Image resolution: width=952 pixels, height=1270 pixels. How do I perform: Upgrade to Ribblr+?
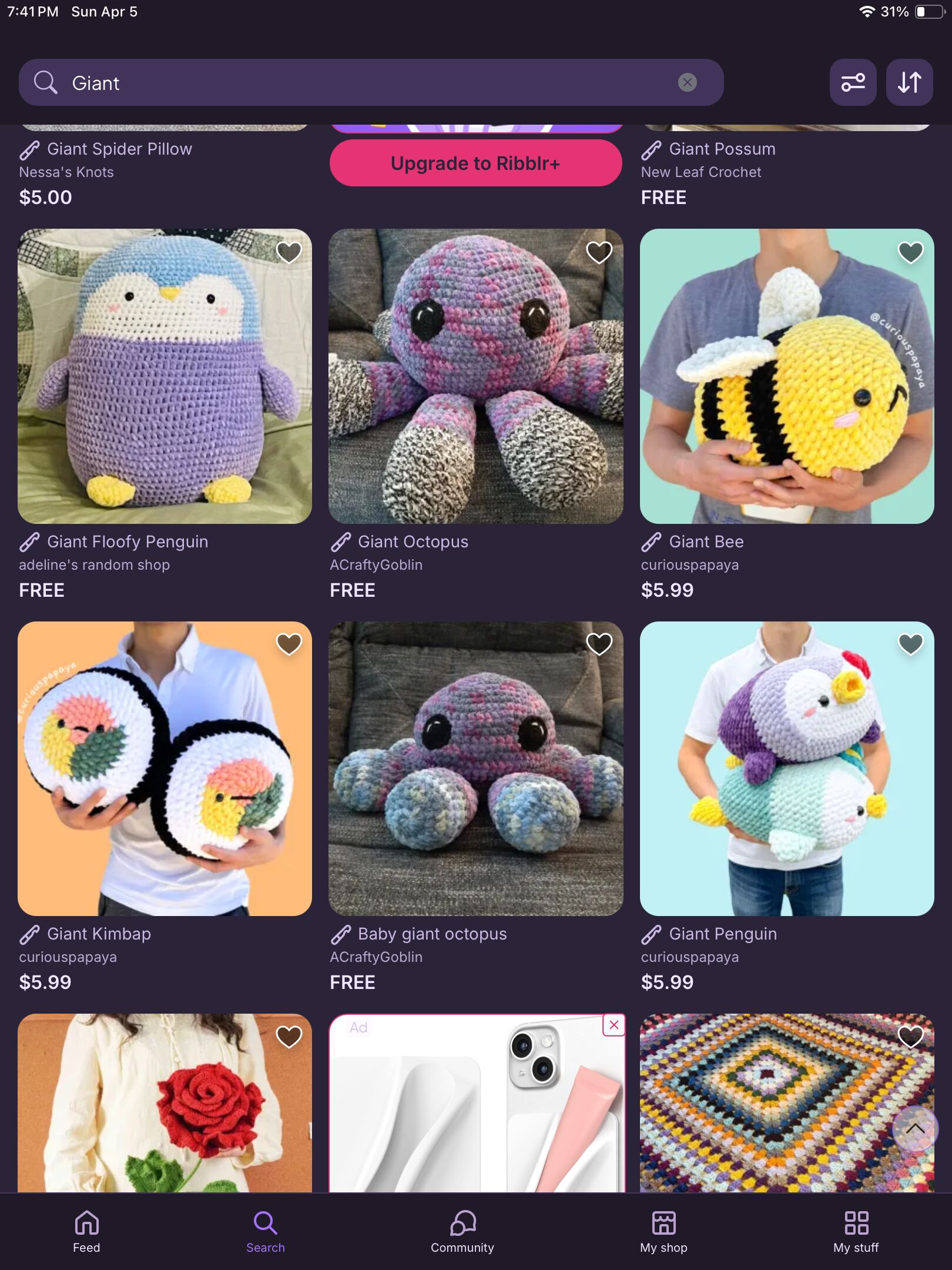click(475, 163)
